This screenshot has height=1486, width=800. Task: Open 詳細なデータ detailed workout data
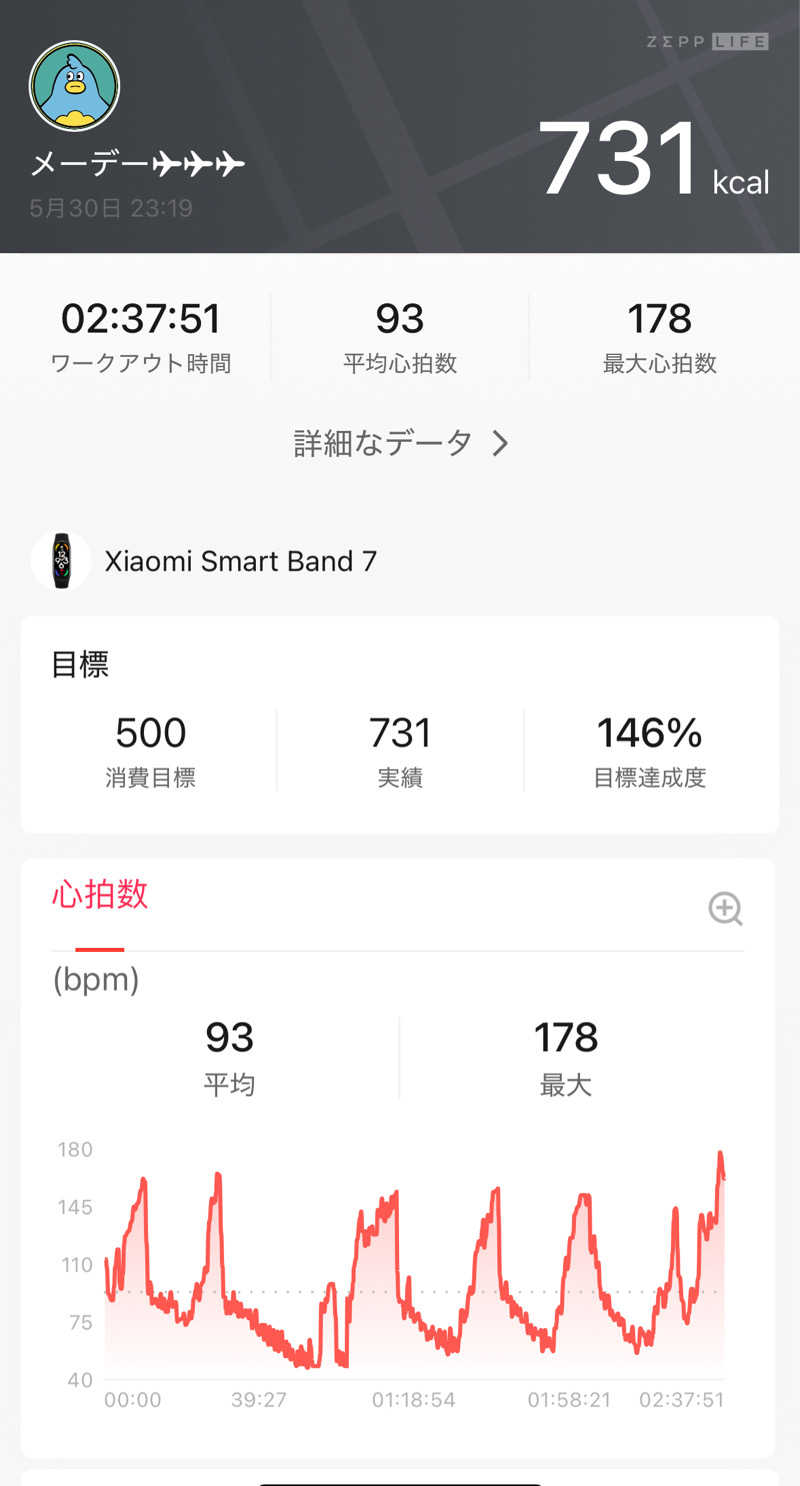tap(400, 443)
